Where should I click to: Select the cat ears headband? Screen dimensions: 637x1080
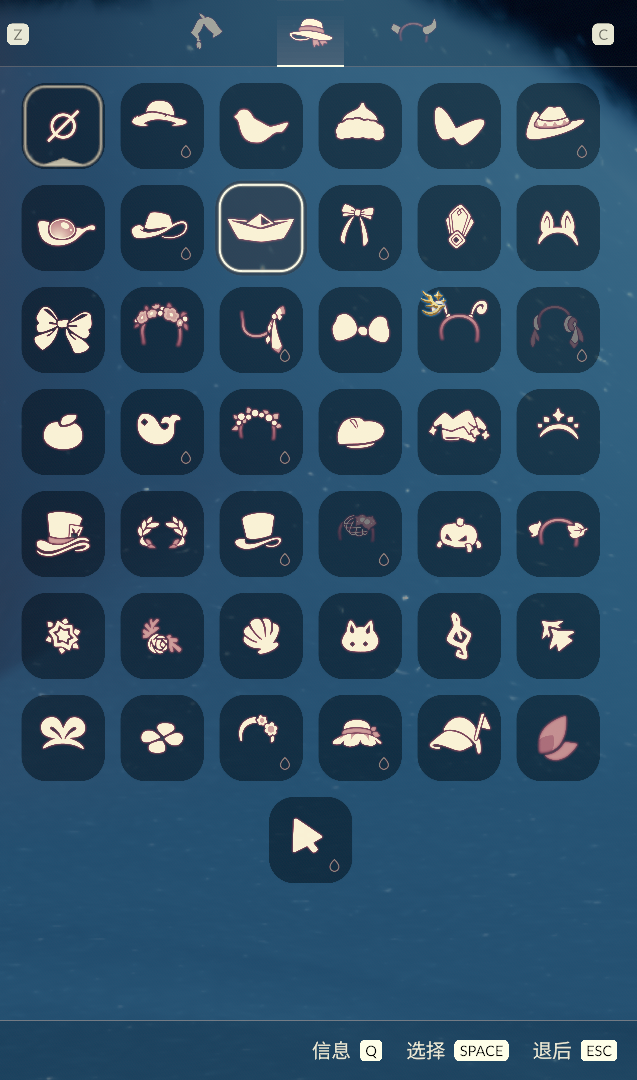(x=557, y=228)
